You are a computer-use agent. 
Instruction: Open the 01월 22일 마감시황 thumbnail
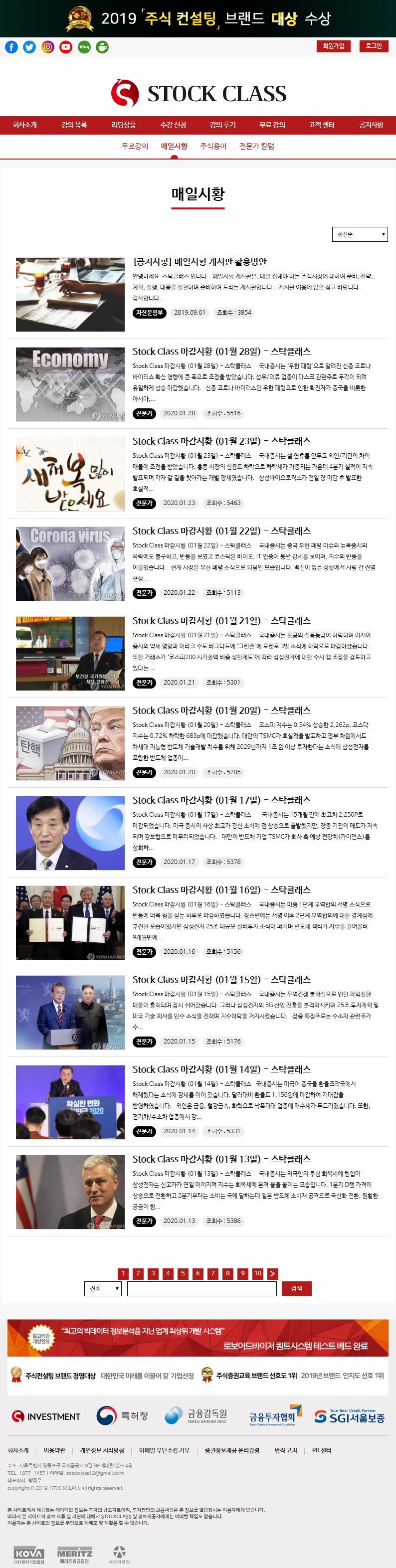[70, 564]
